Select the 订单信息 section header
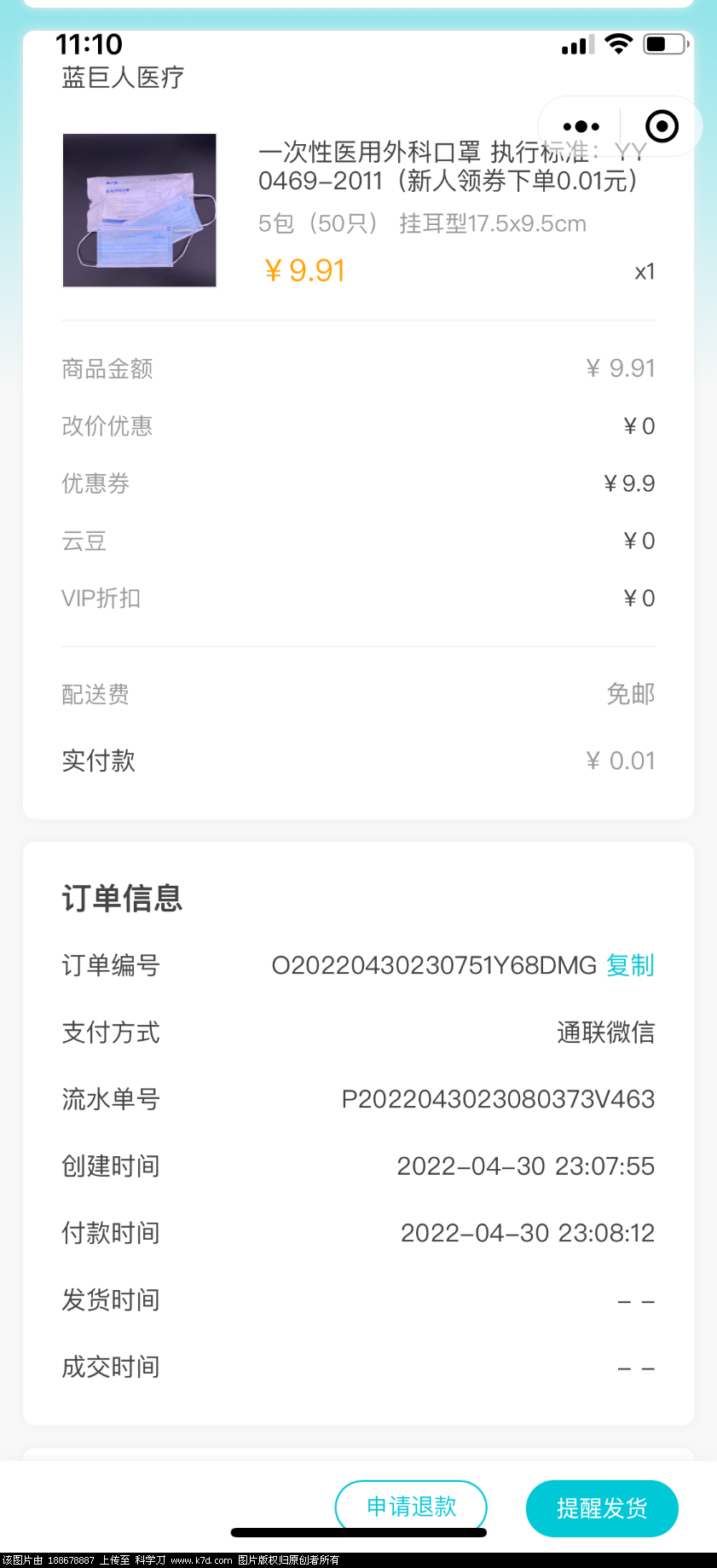Viewport: 717px width, 1568px height. click(122, 897)
